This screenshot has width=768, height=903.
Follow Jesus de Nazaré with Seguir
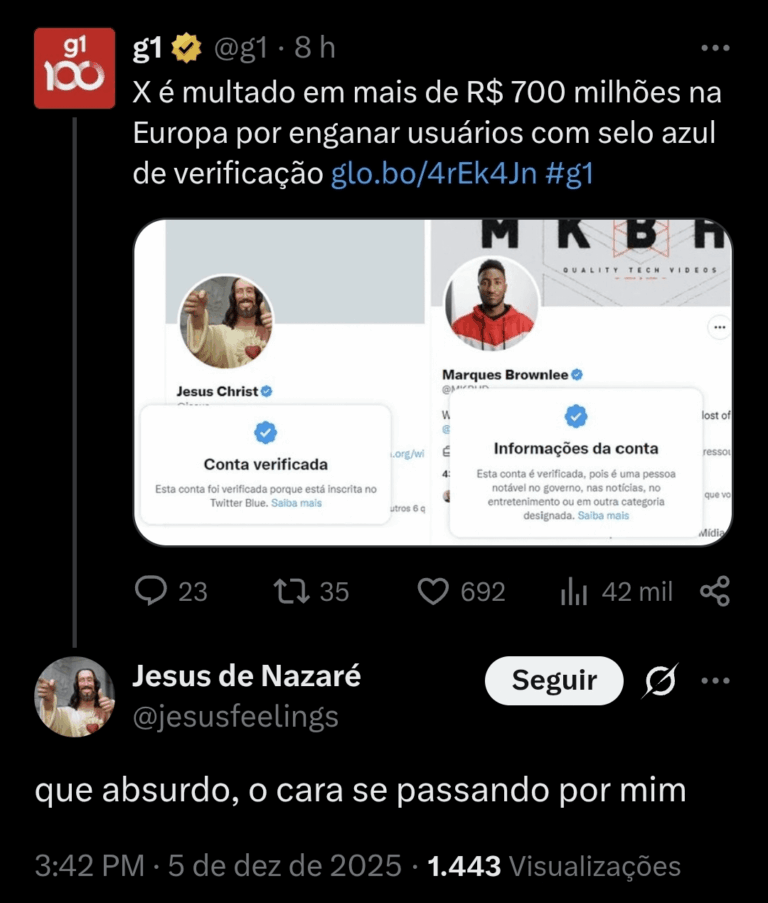554,681
